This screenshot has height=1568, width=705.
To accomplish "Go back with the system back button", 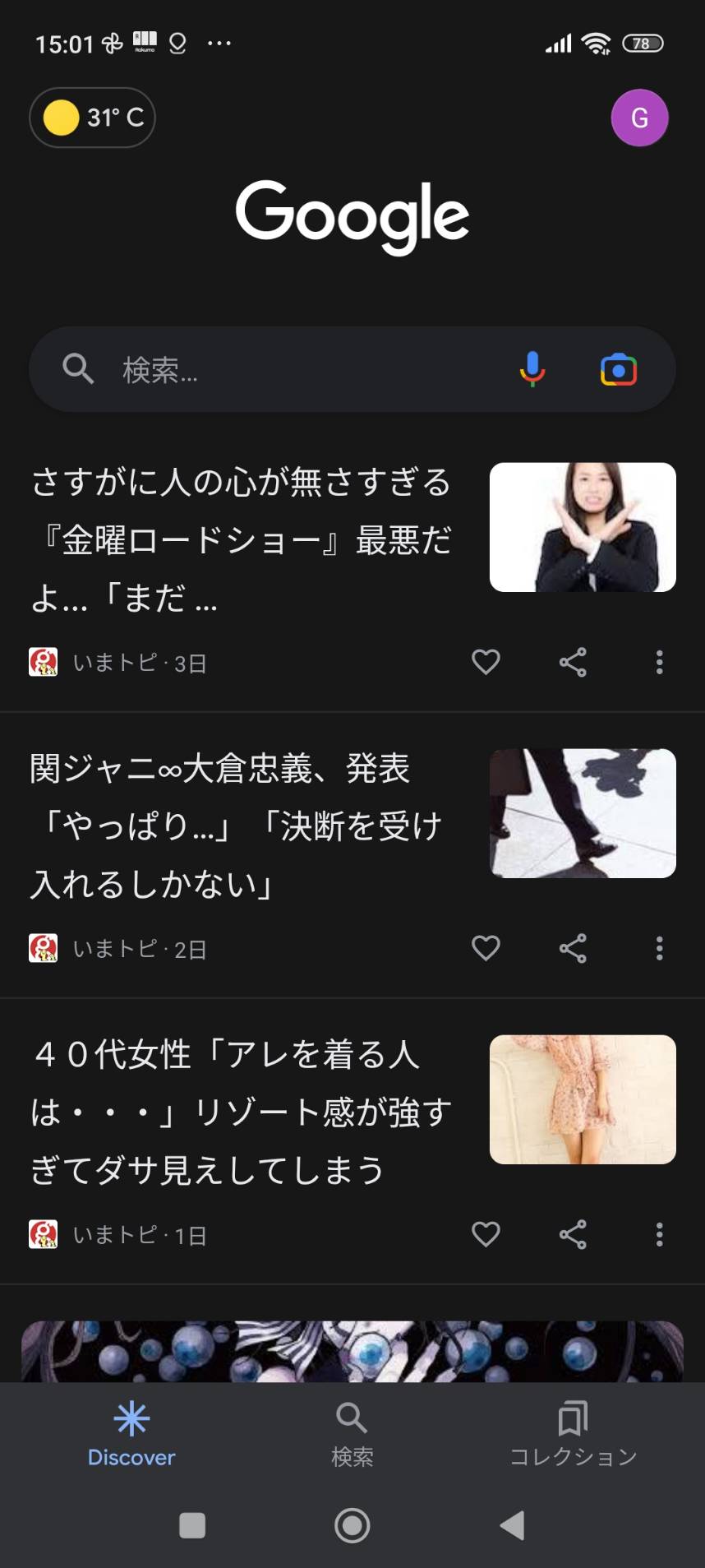I will pyautogui.click(x=513, y=1525).
